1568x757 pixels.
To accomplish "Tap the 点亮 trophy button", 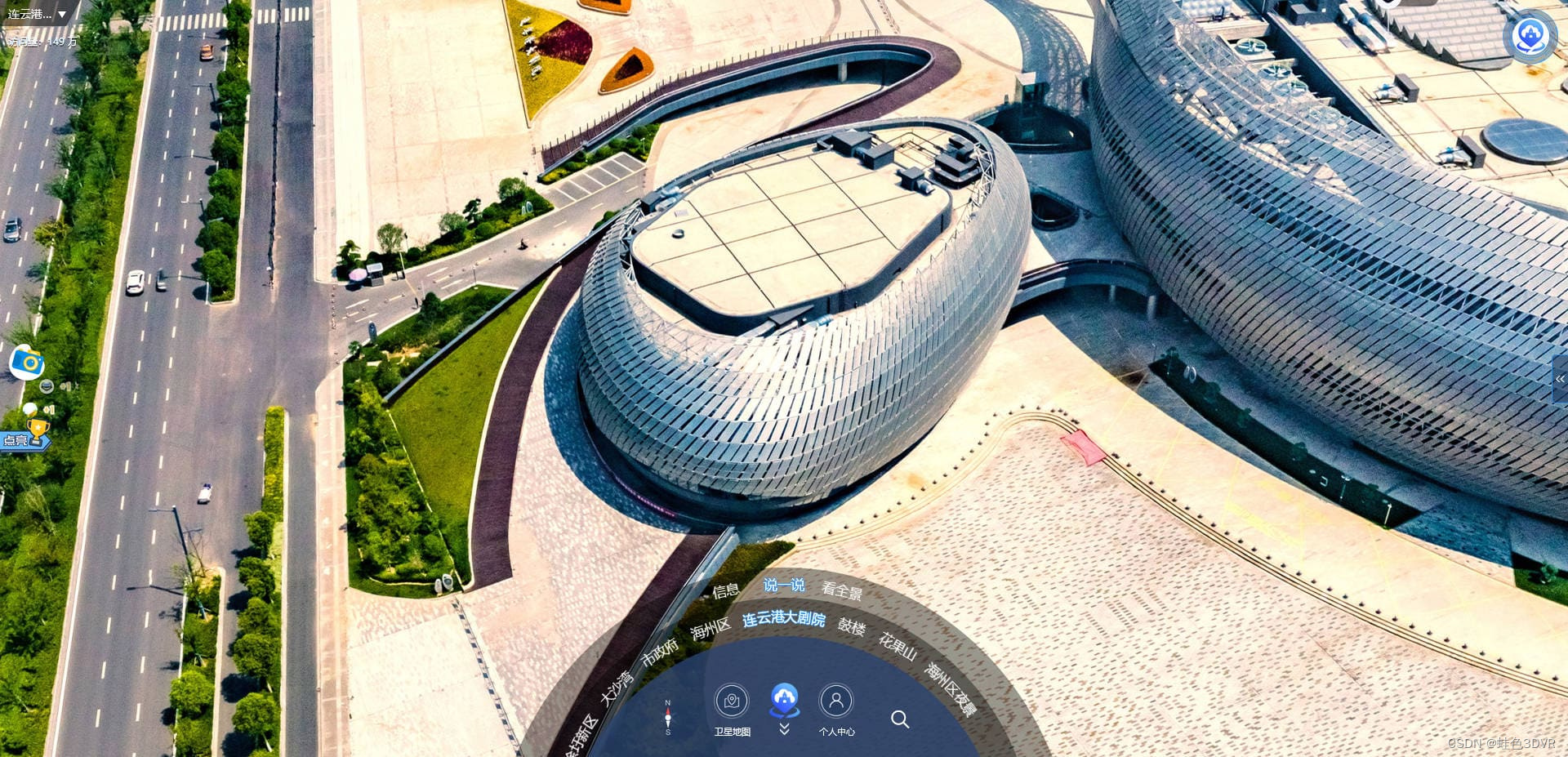I will coord(26,434).
